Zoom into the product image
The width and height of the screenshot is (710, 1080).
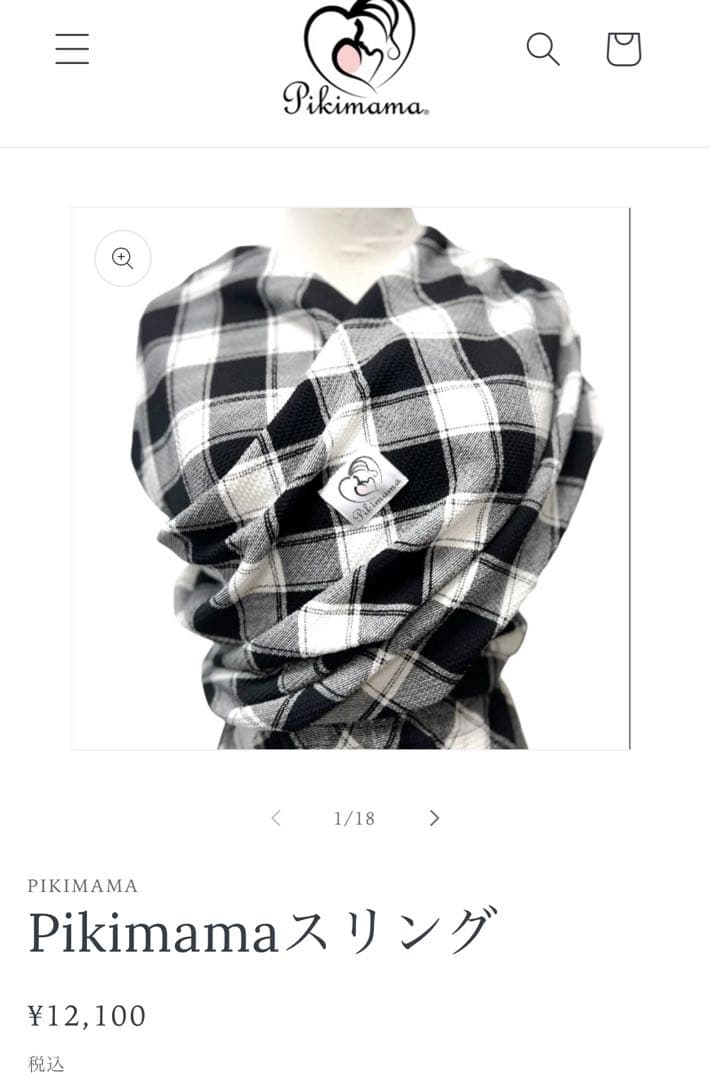pos(123,259)
